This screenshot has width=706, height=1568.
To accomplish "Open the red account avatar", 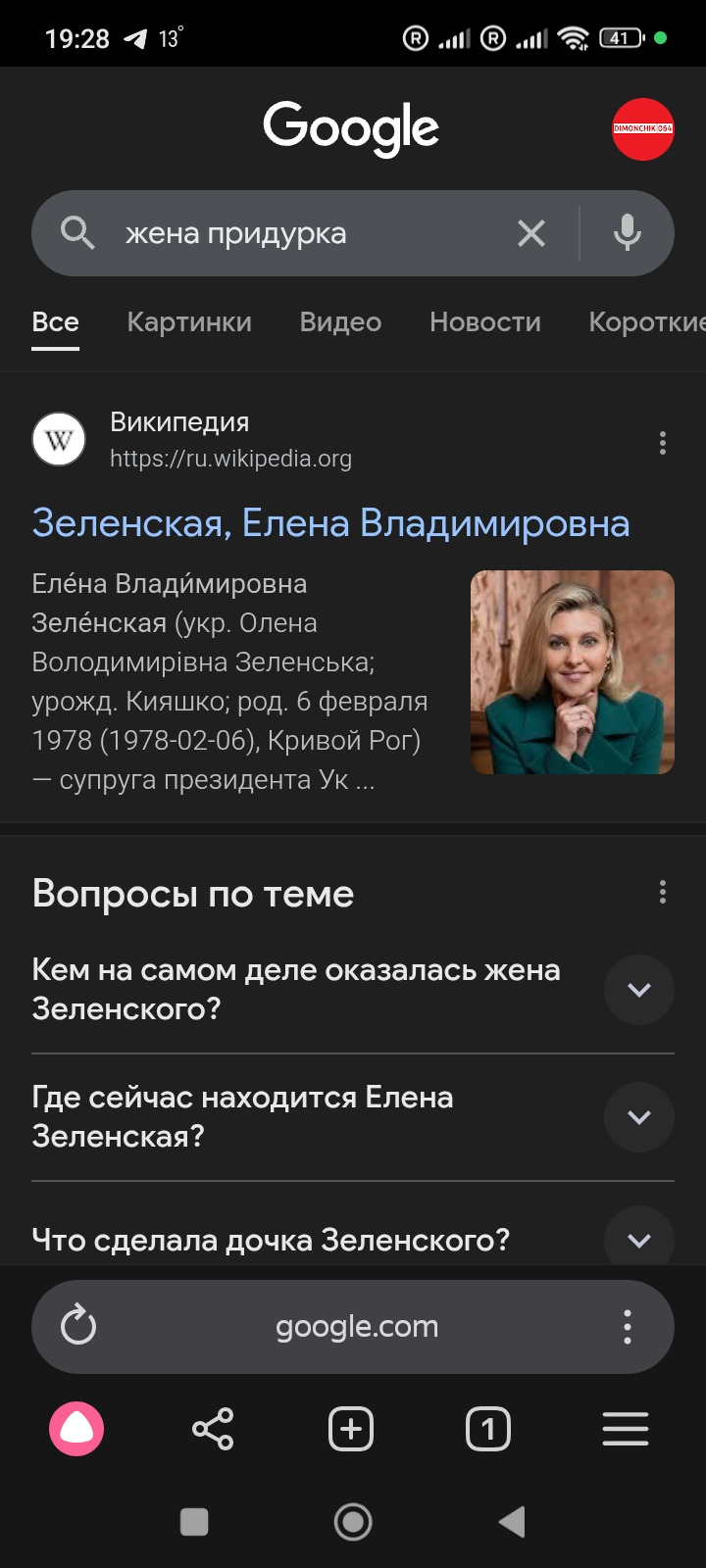I will pyautogui.click(x=642, y=129).
